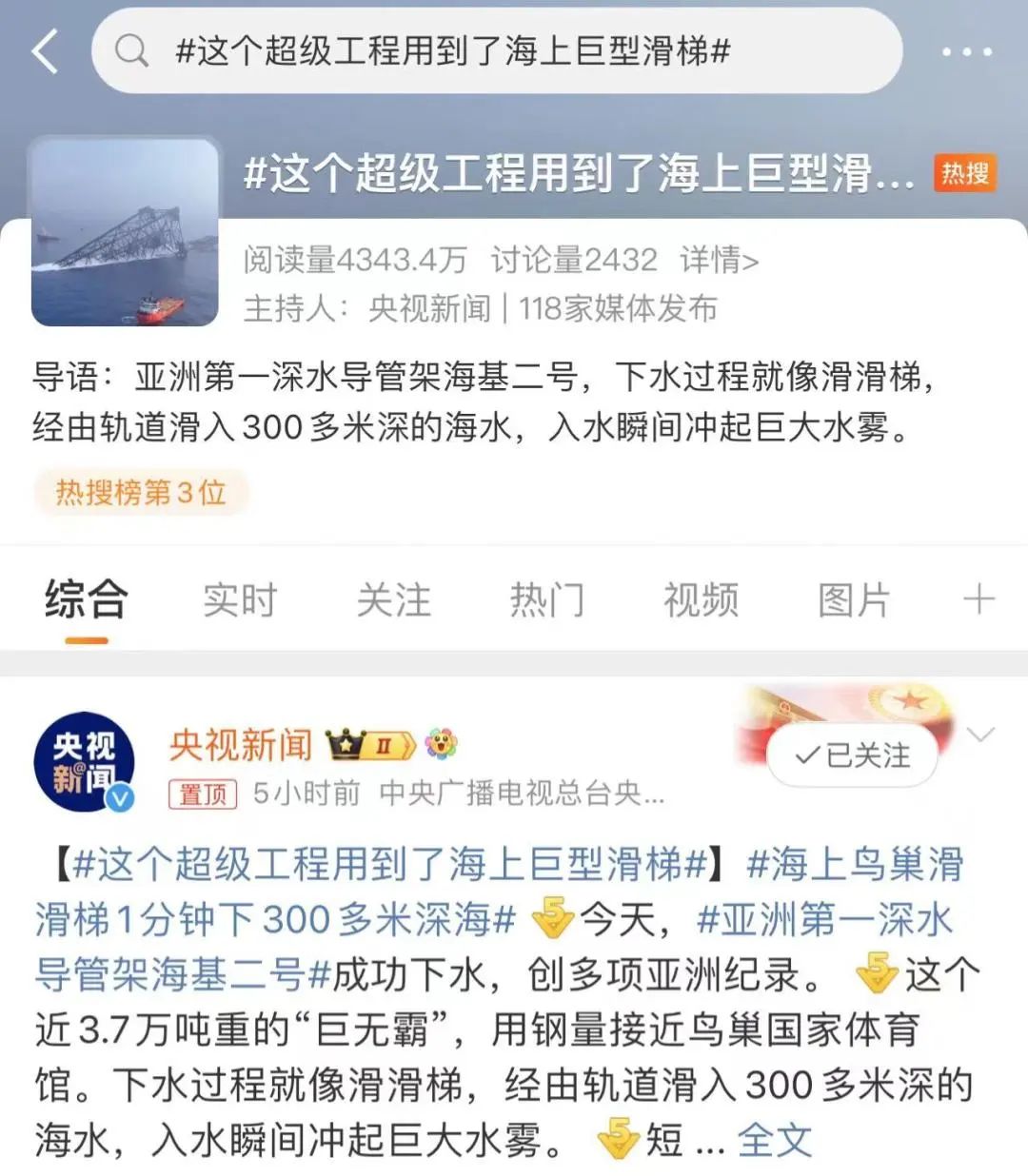Image resolution: width=1028 pixels, height=1176 pixels.
Task: Expand the post with 全文
Action: (x=774, y=1140)
